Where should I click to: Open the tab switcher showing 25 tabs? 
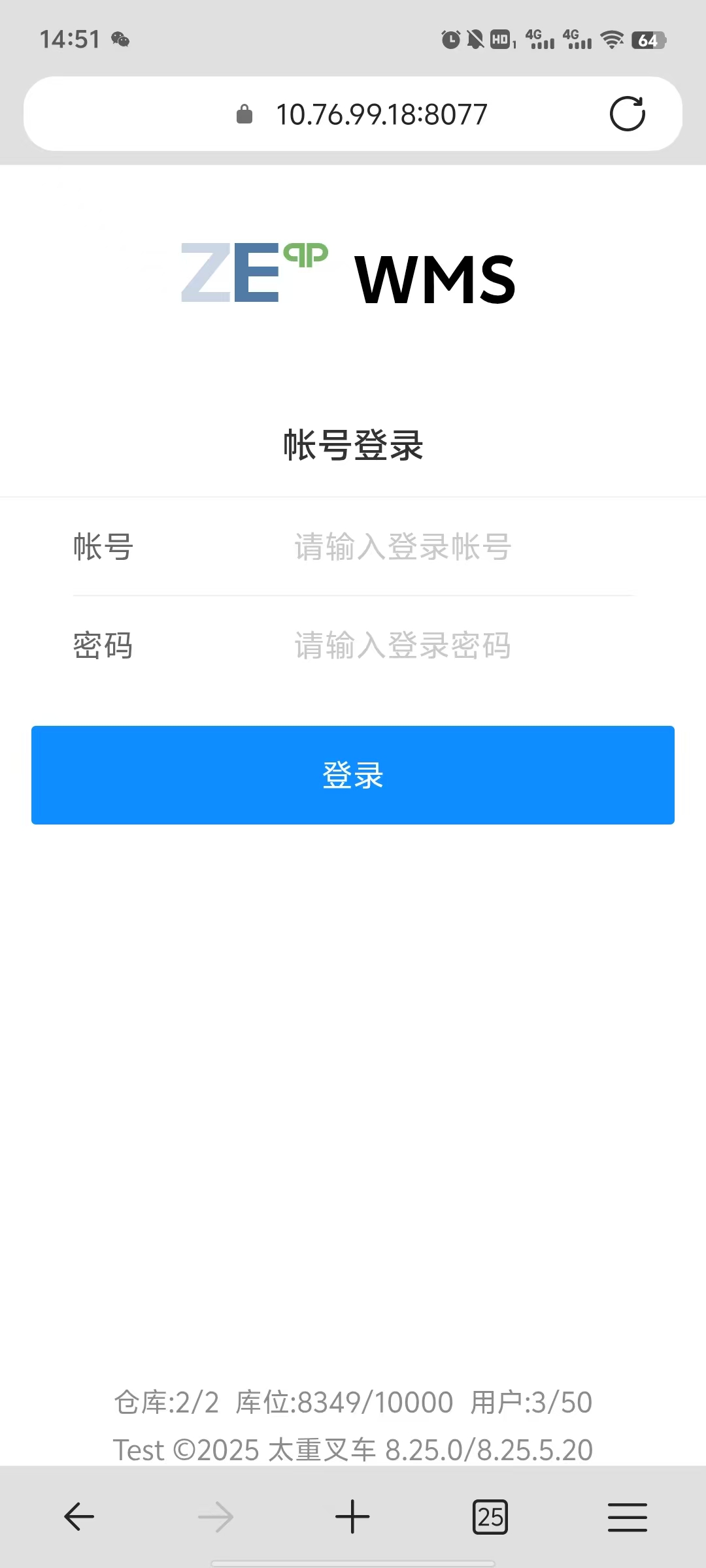tap(490, 1516)
